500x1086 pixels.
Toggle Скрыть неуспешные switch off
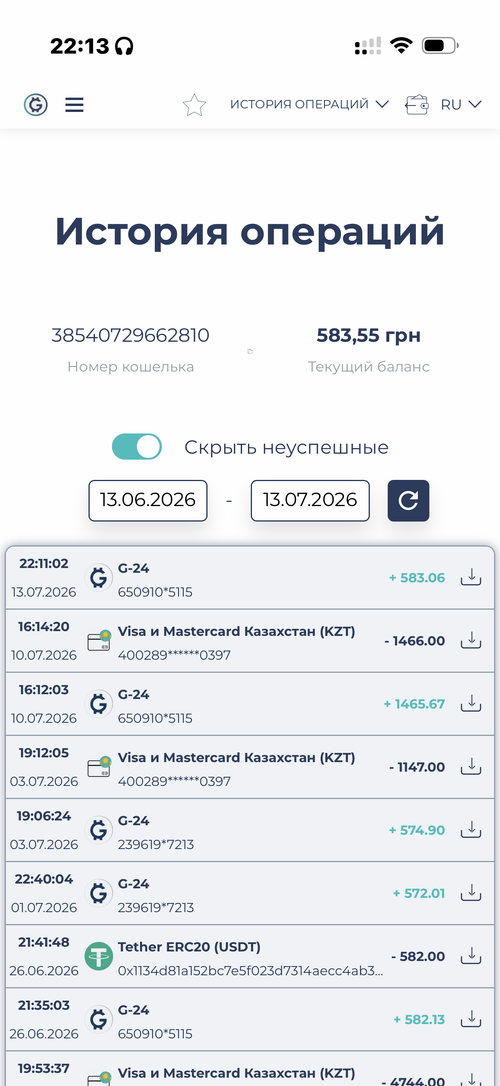[136, 447]
